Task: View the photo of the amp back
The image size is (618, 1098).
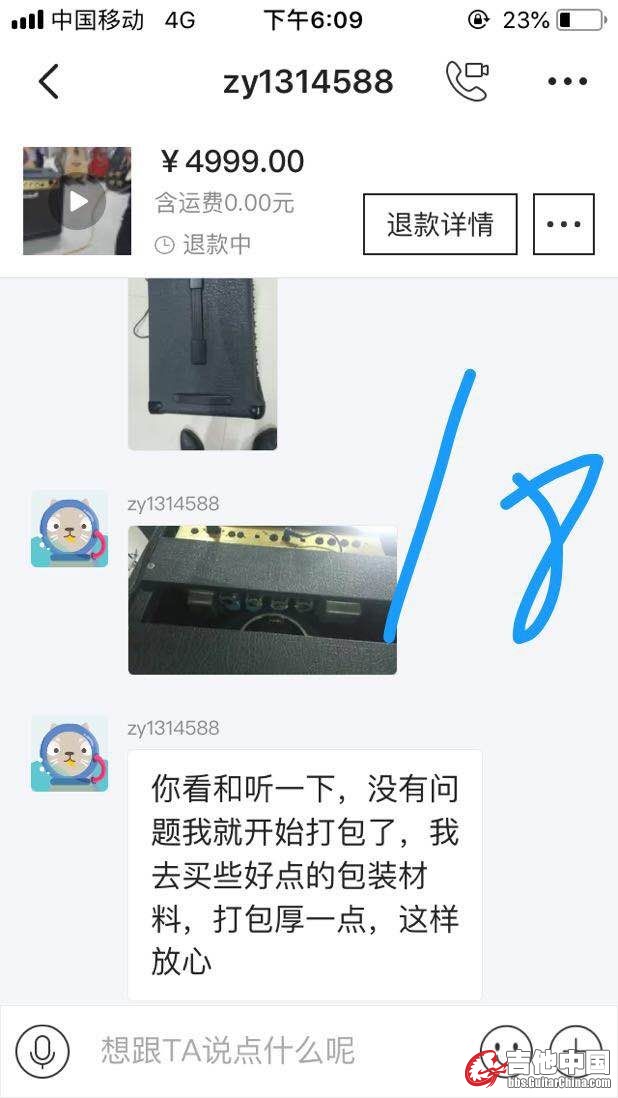Action: tap(202, 365)
